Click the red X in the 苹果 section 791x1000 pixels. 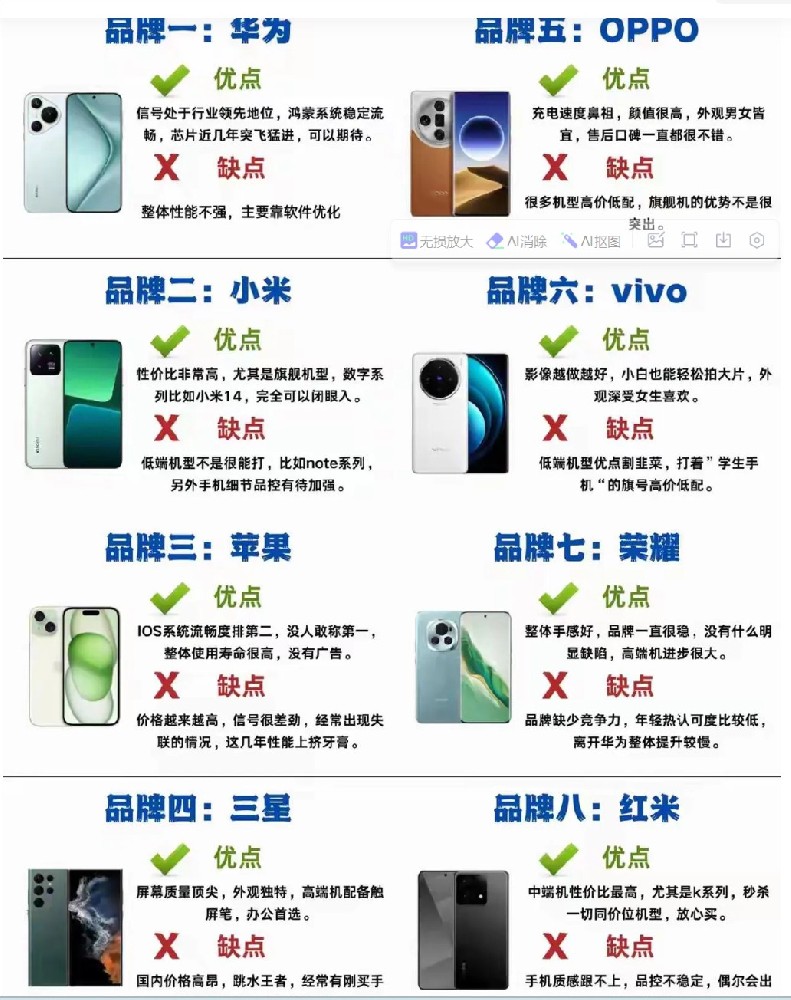[x=168, y=687]
